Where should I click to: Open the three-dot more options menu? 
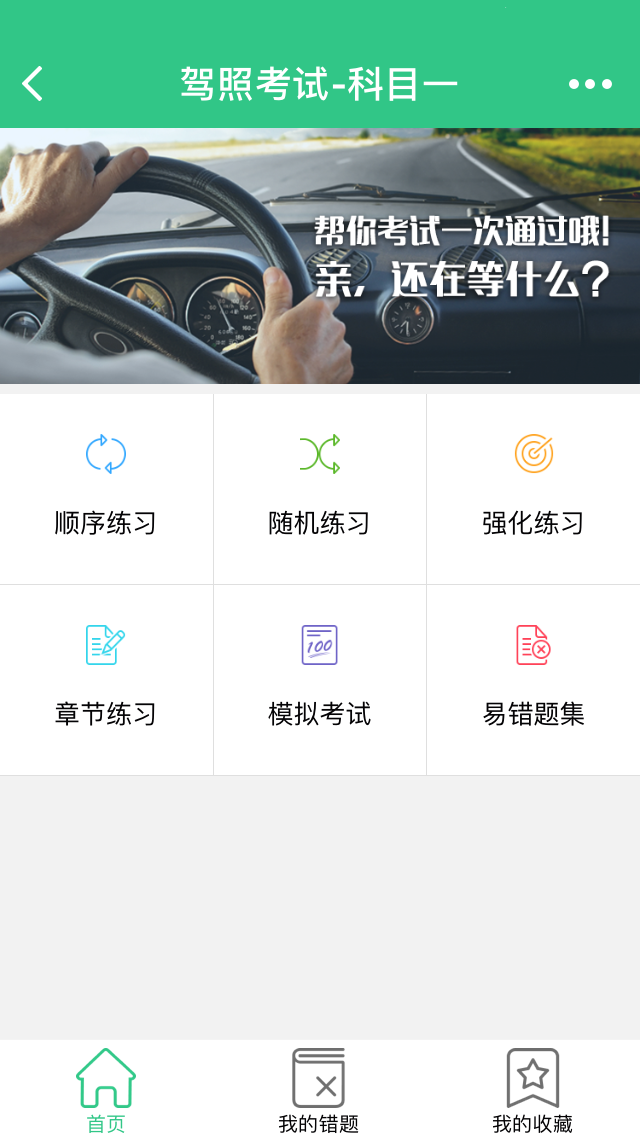coord(590,84)
